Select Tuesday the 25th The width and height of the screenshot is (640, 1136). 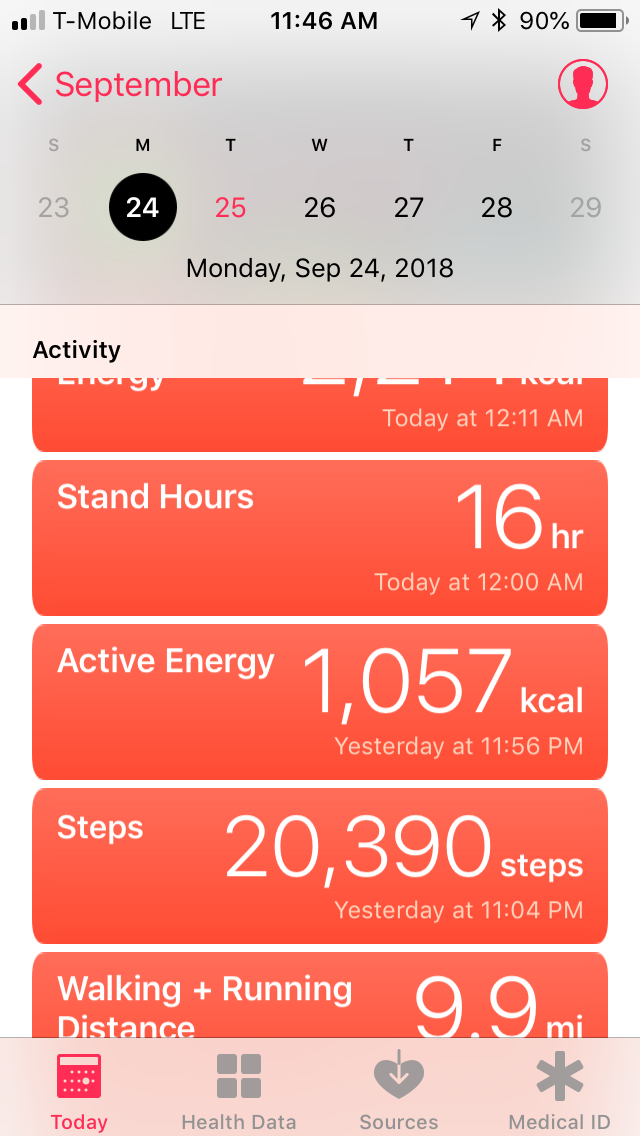(x=231, y=207)
